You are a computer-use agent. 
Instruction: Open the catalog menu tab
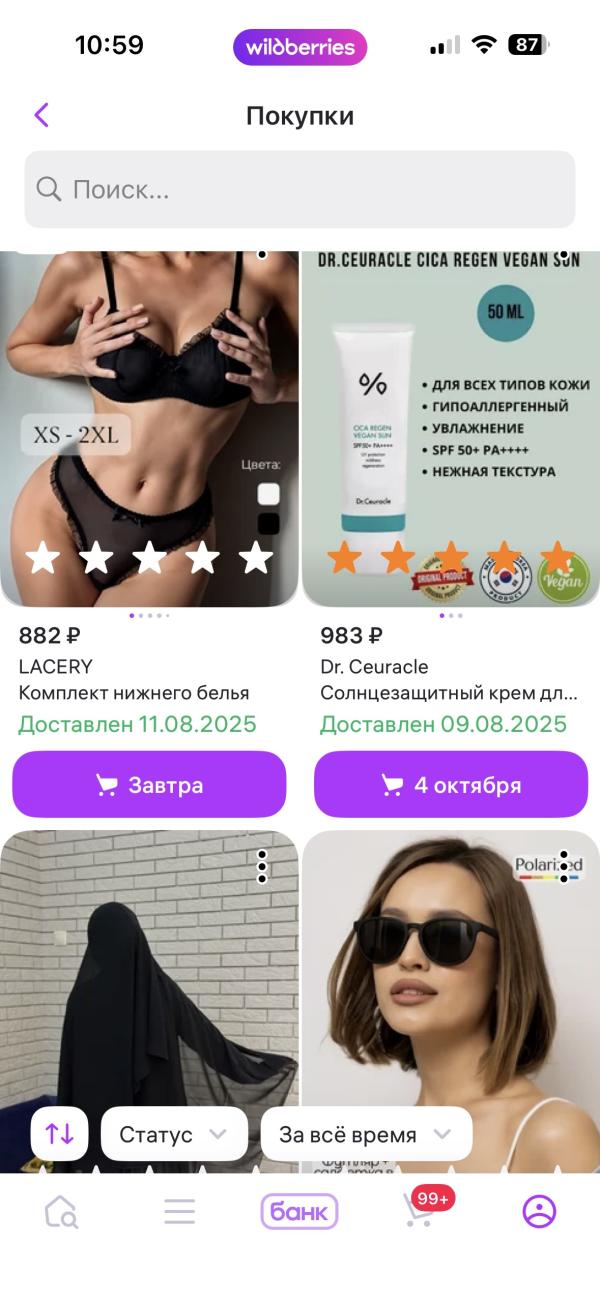tap(180, 1212)
